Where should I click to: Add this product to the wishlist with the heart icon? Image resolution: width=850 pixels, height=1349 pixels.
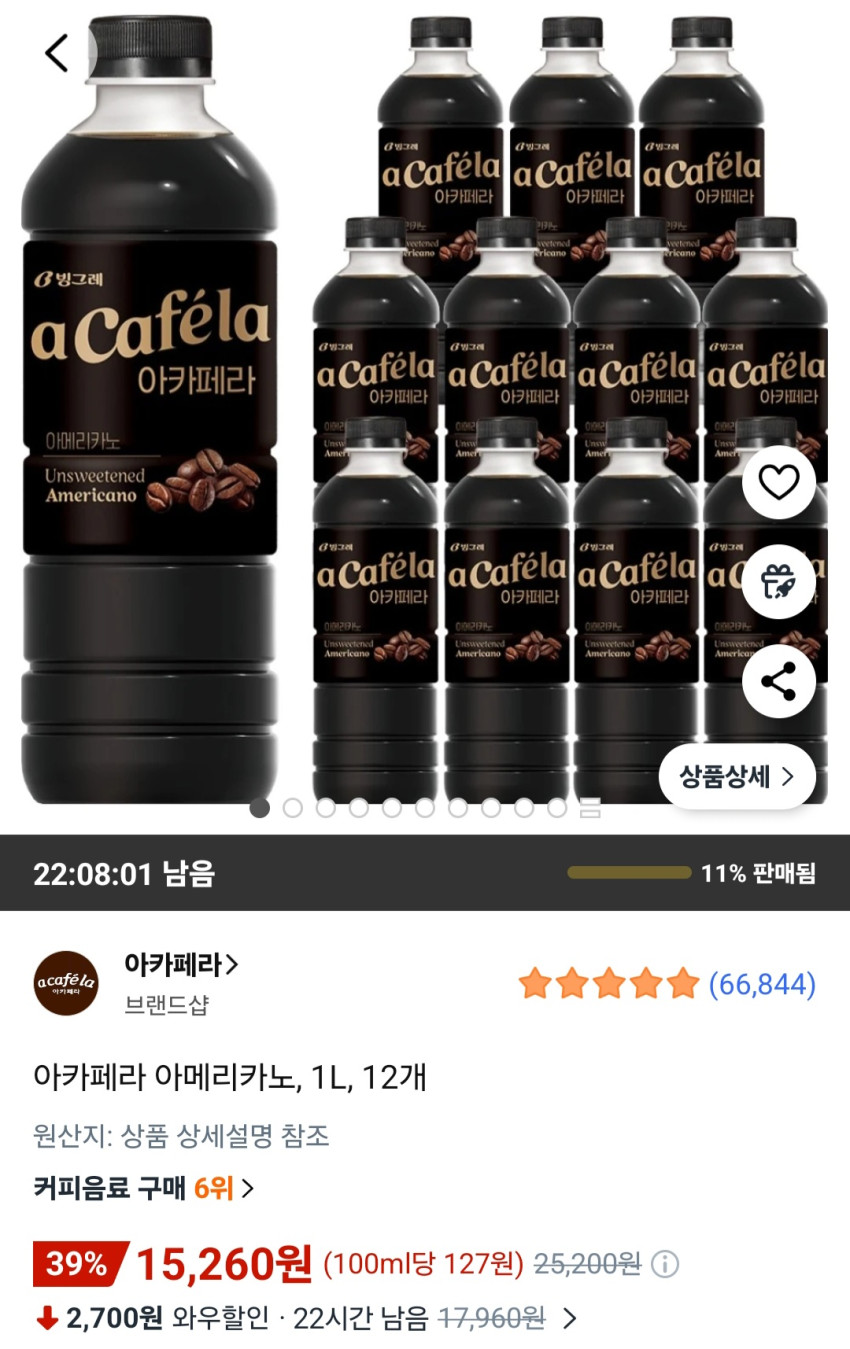click(x=778, y=482)
